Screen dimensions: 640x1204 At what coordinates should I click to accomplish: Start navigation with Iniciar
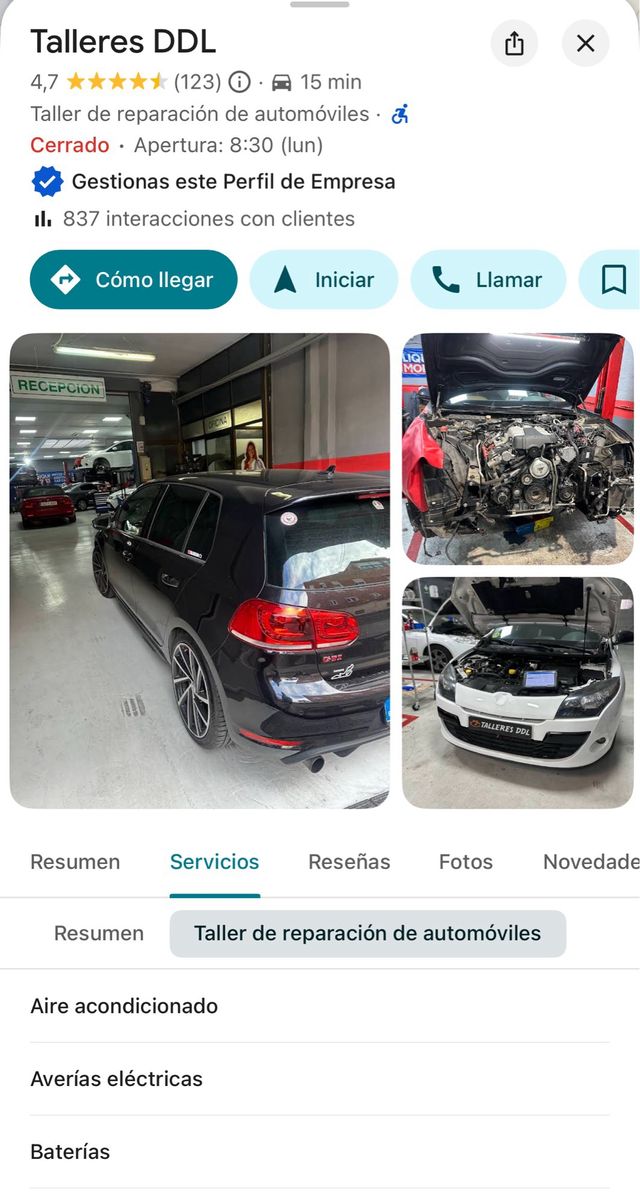tap(324, 280)
